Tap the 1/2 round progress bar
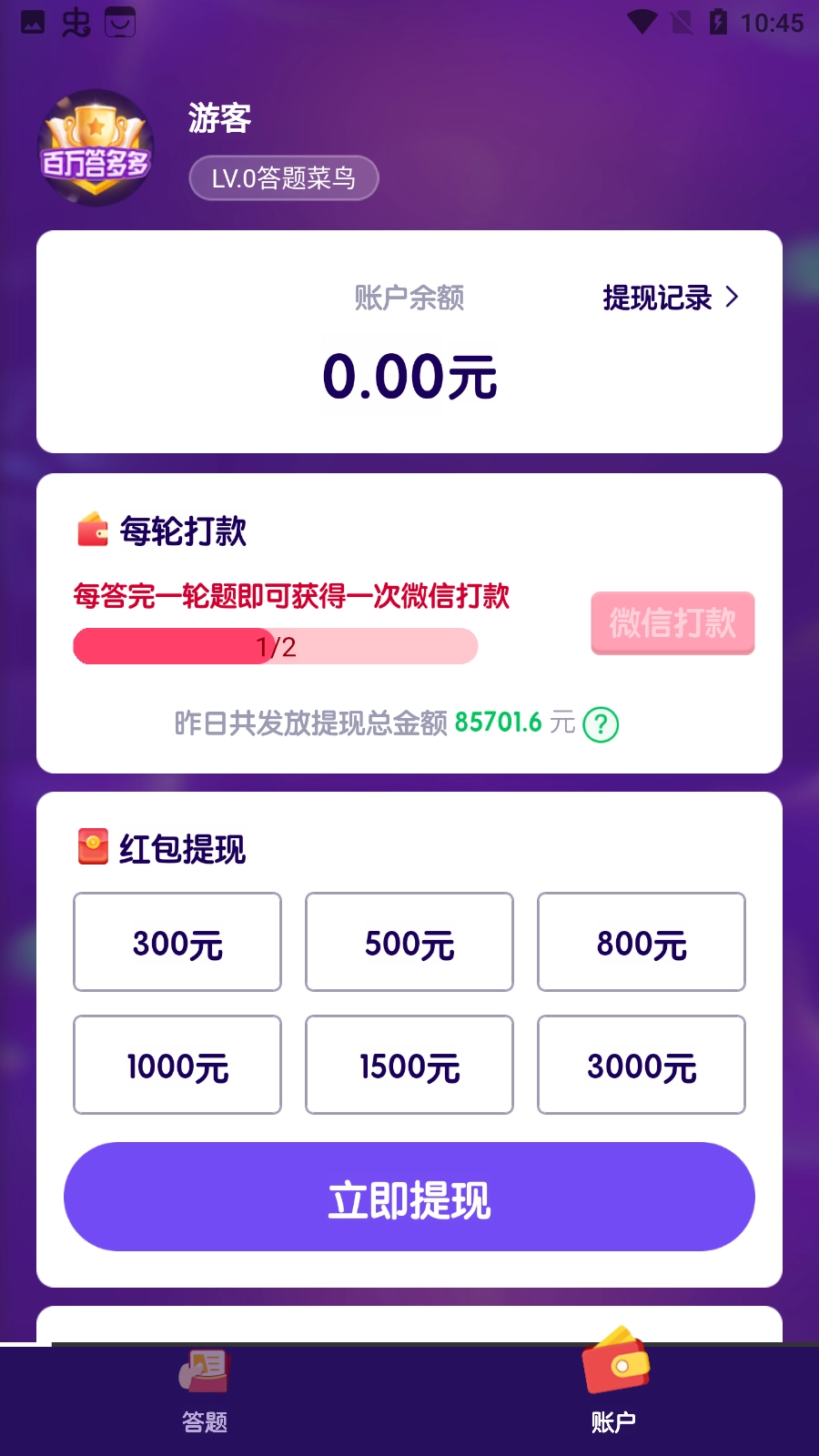 click(x=274, y=645)
